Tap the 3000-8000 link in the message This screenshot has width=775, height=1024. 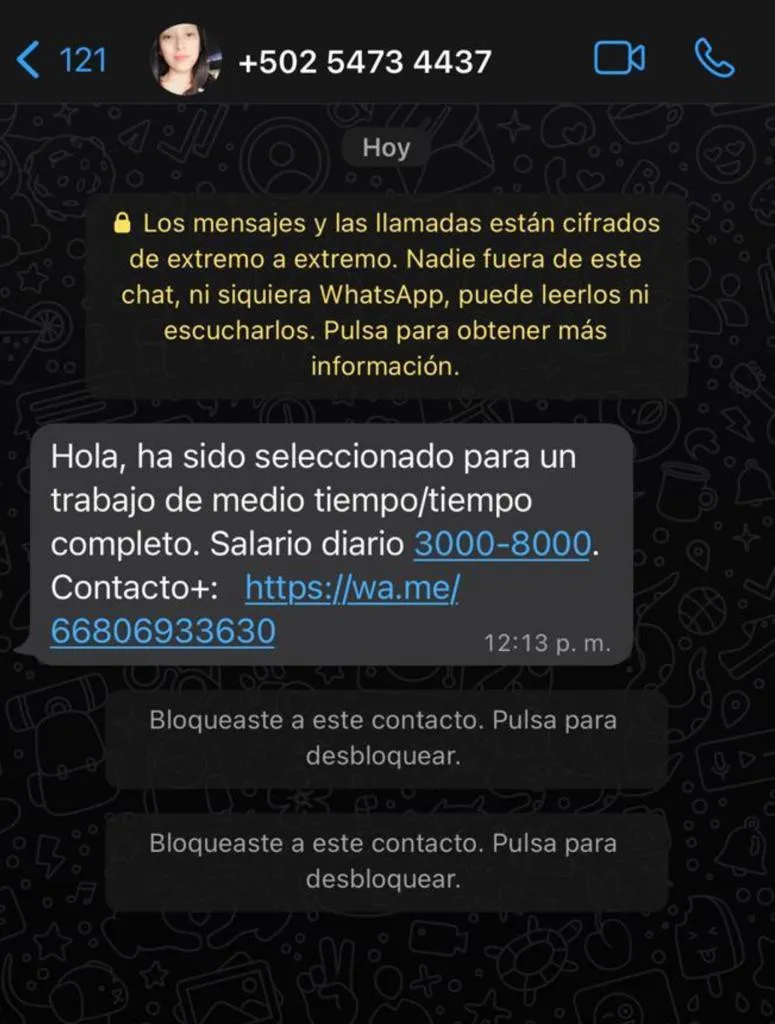point(502,544)
